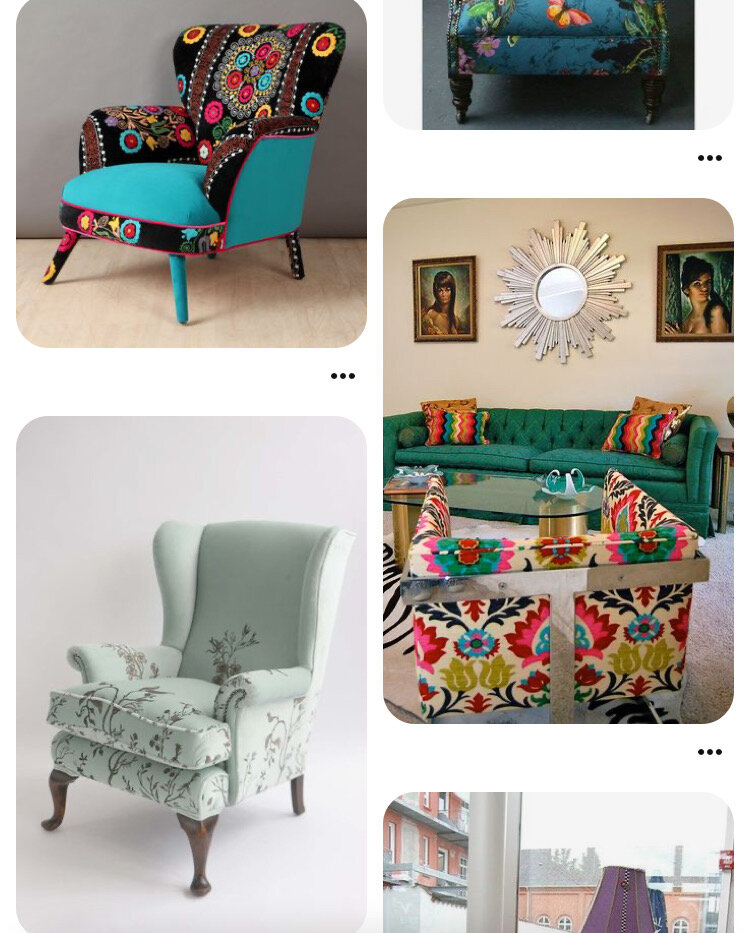
Task: Open the black floral and teal armchair pin
Action: pos(190,172)
